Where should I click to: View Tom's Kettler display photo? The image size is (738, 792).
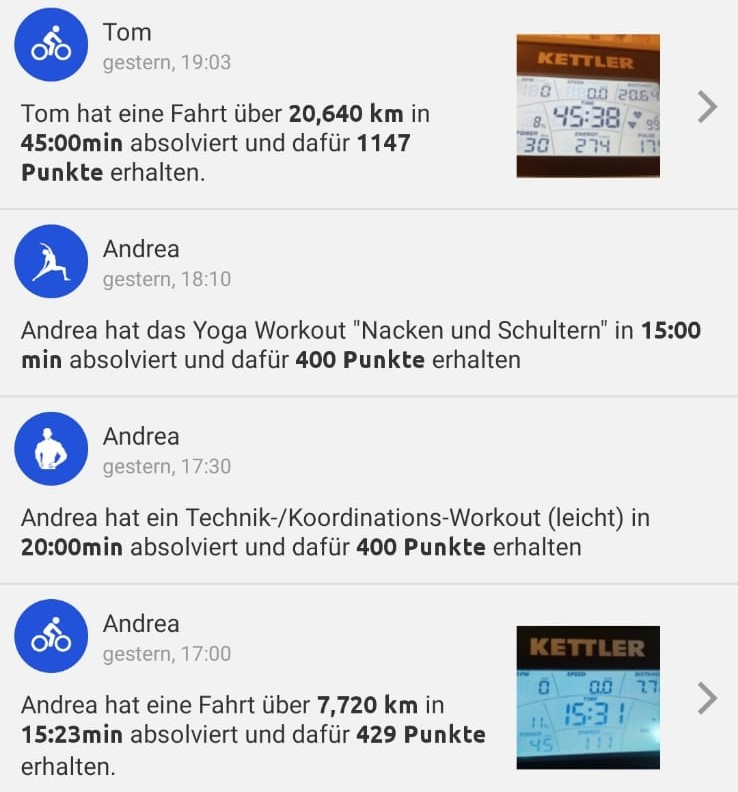click(588, 106)
